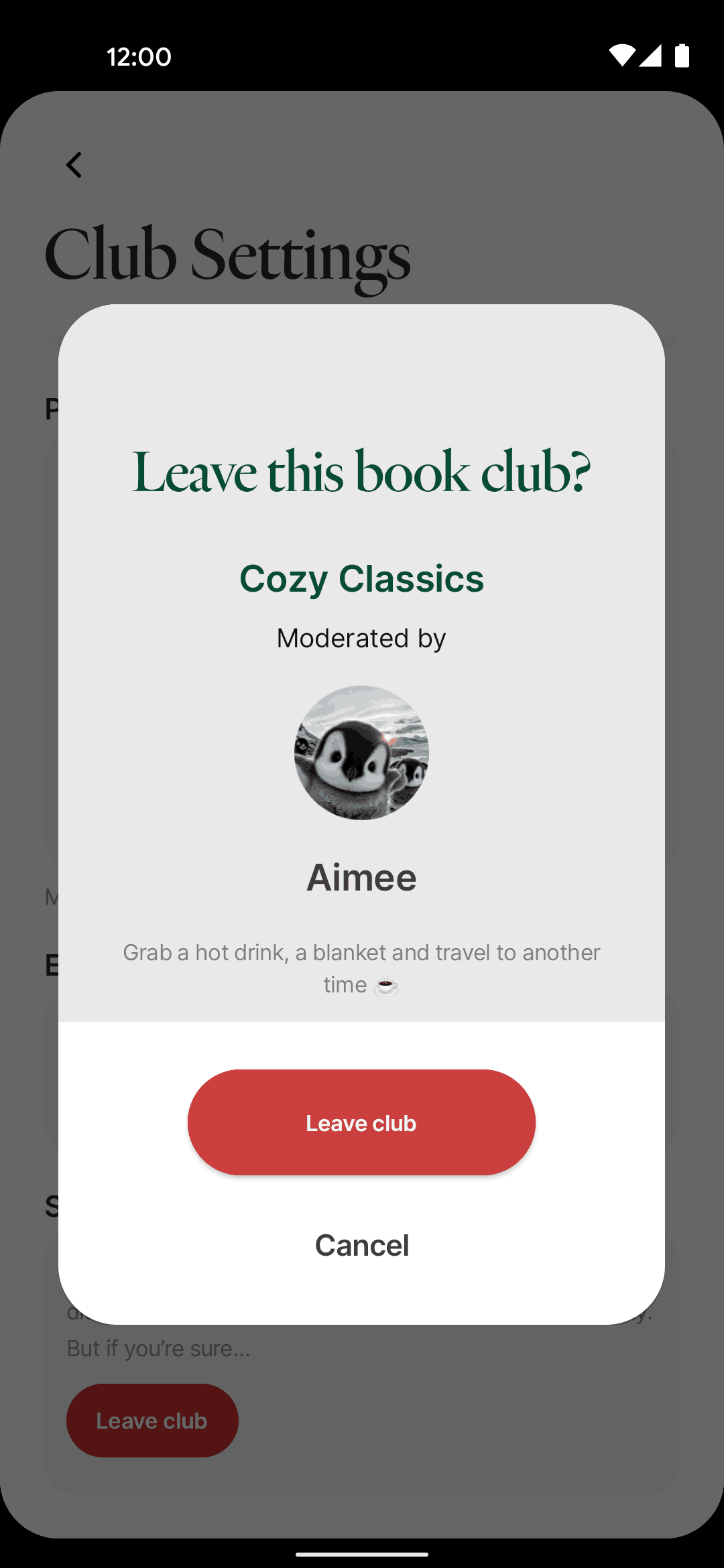Cancel leaving the book club
724x1568 pixels.
(361, 1245)
